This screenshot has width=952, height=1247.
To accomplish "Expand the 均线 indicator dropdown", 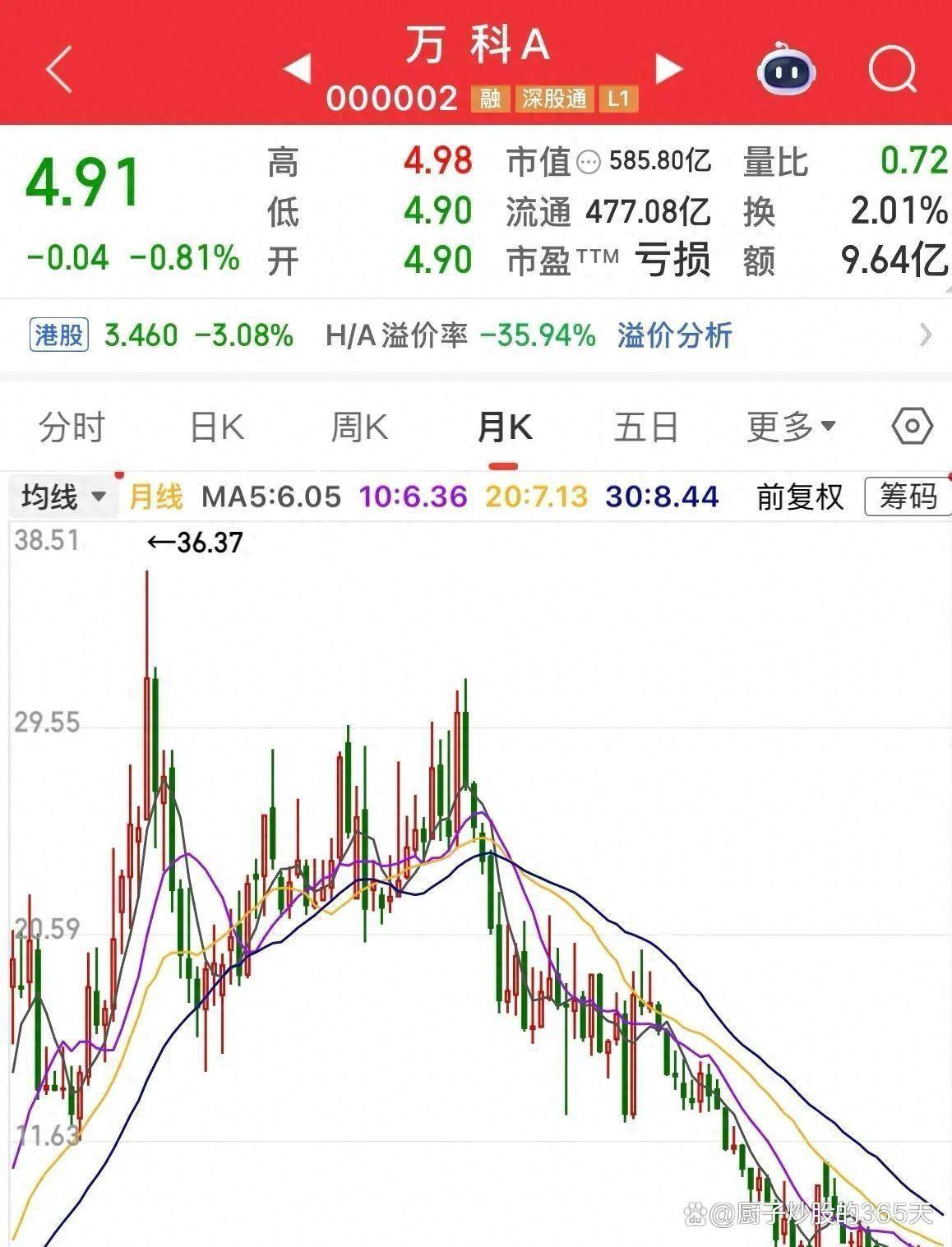I will [62, 496].
